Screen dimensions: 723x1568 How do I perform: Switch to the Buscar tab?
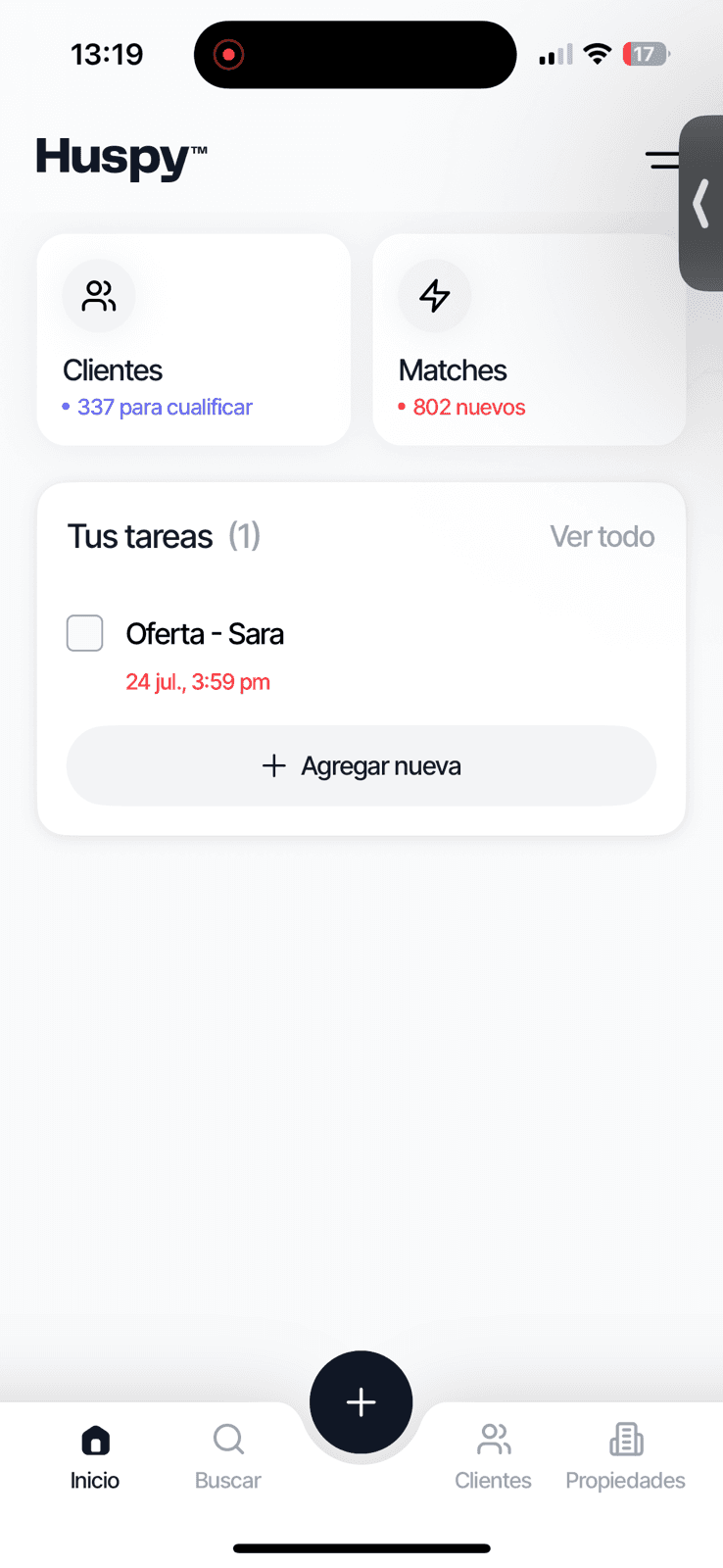[227, 1457]
